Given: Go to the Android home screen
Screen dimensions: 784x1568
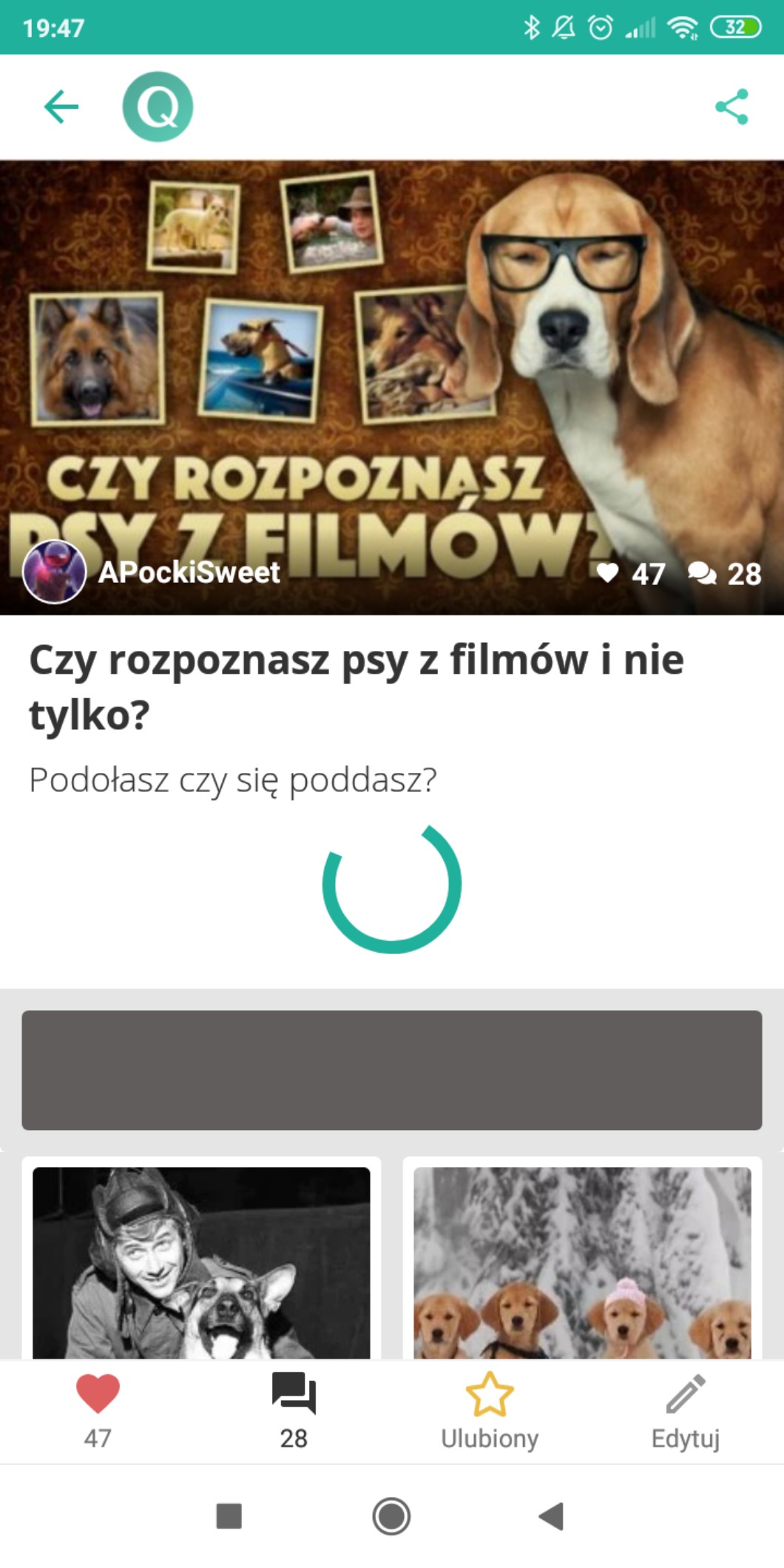Looking at the screenshot, I should (391, 1516).
